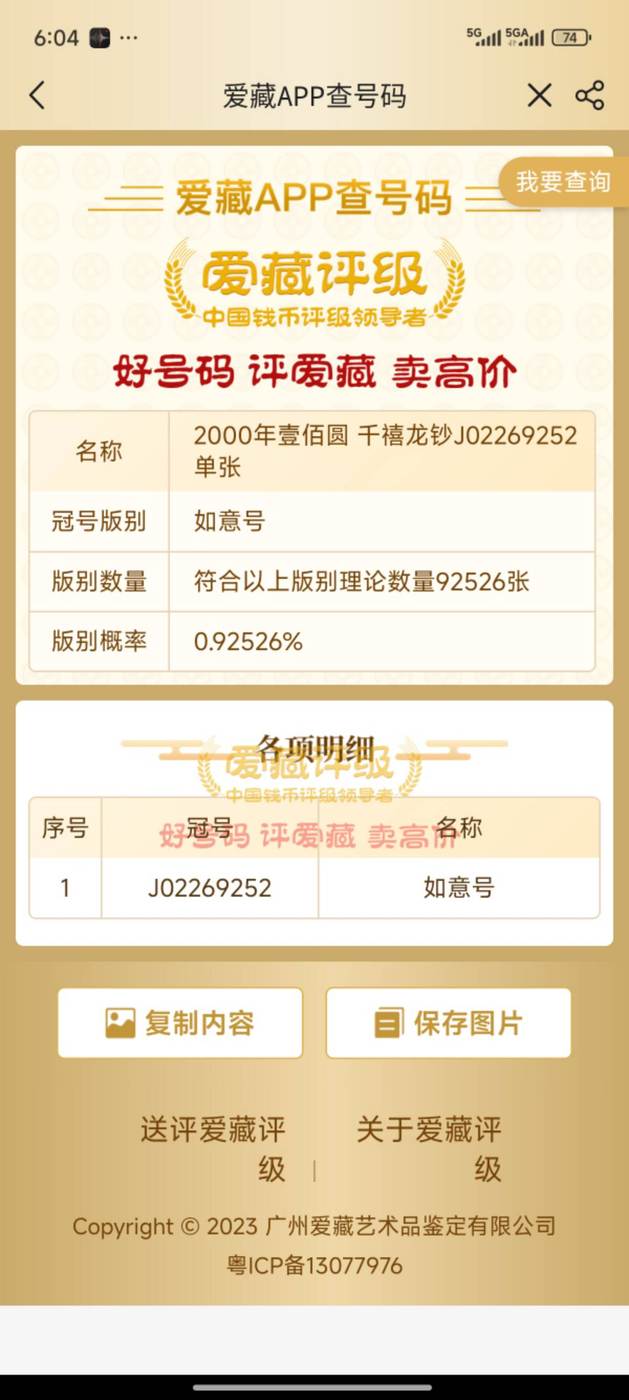Open the 关于爱藏评级 link
The width and height of the screenshot is (629, 1400).
[x=429, y=1148]
